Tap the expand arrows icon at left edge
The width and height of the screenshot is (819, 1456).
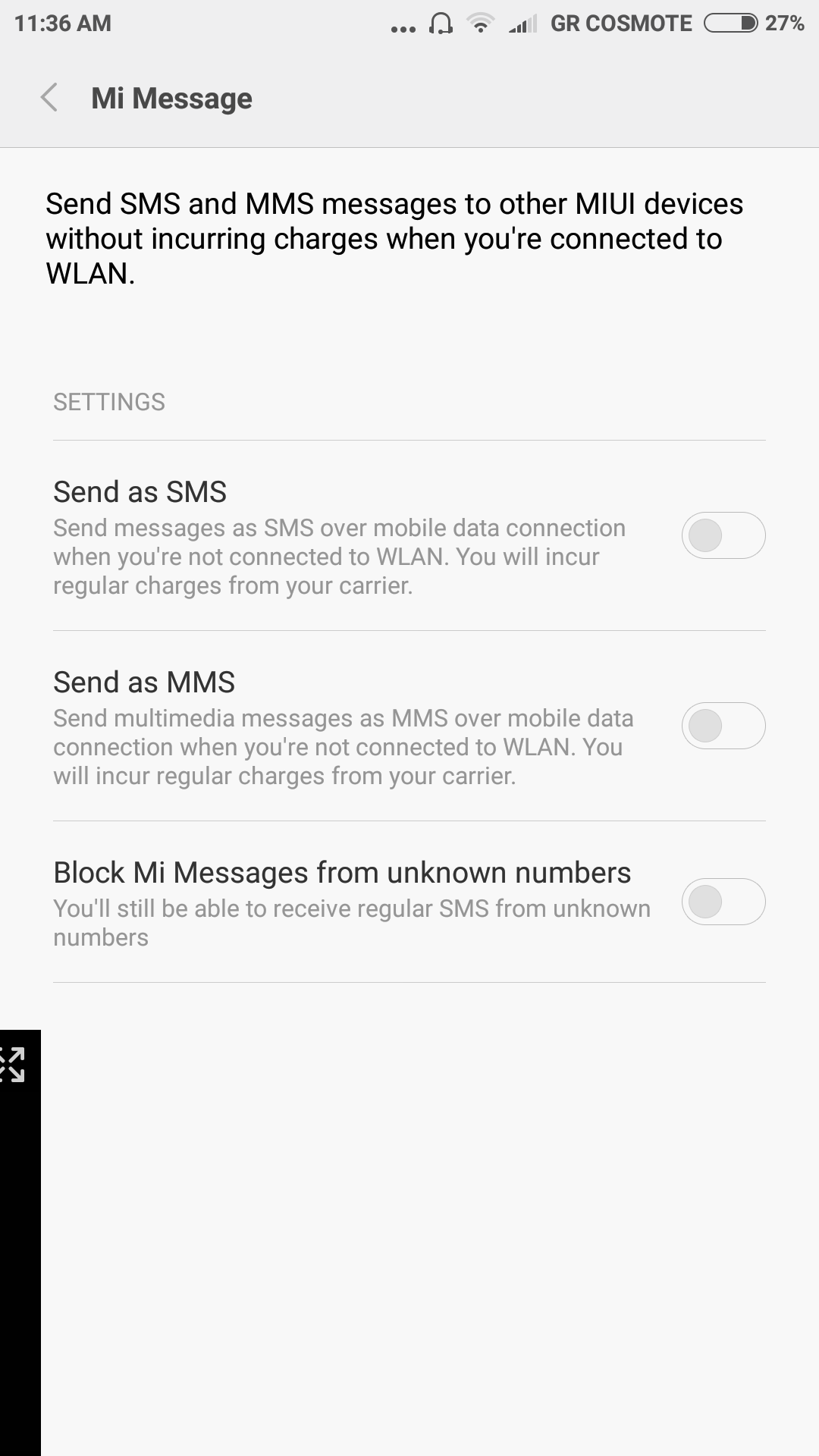[14, 1064]
